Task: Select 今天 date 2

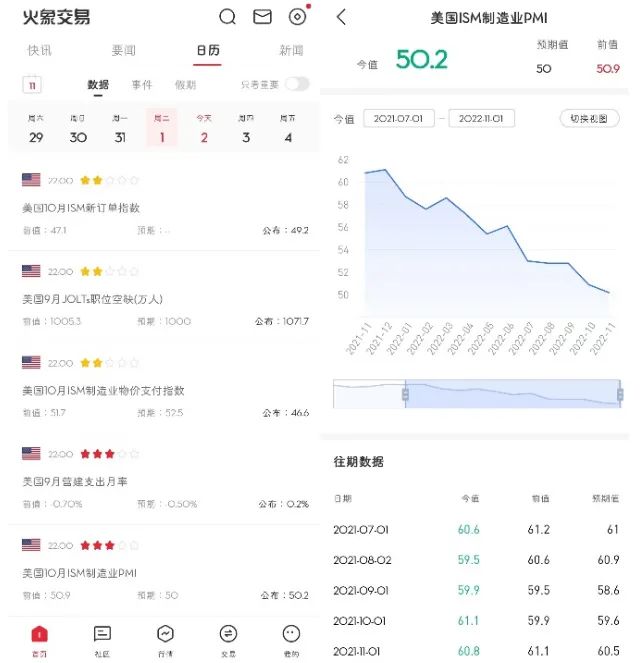Action: click(204, 129)
